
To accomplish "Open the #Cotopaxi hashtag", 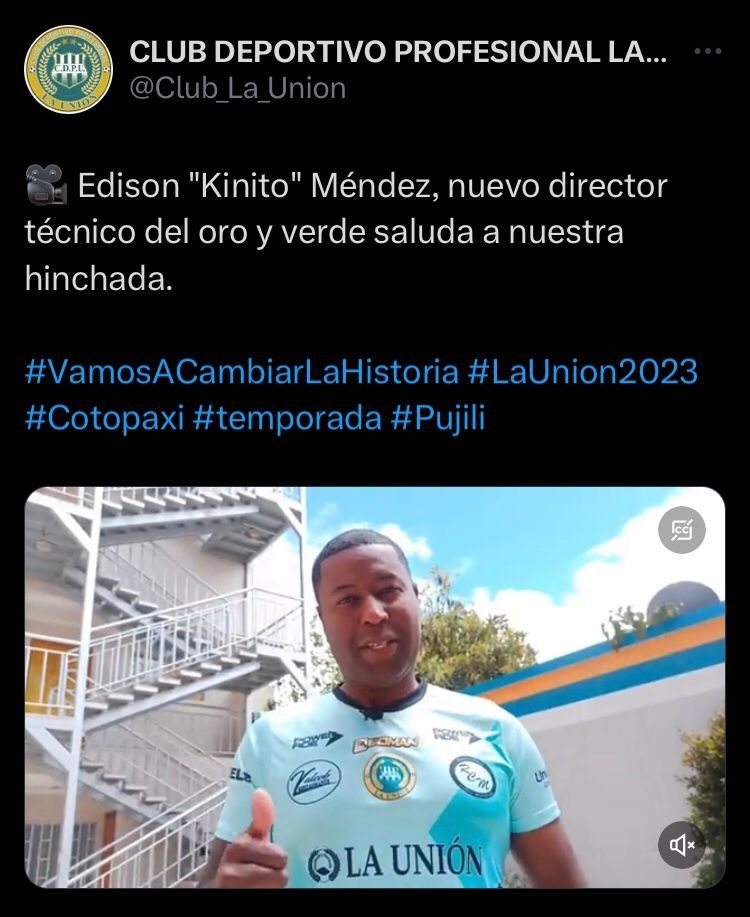I will [105, 417].
